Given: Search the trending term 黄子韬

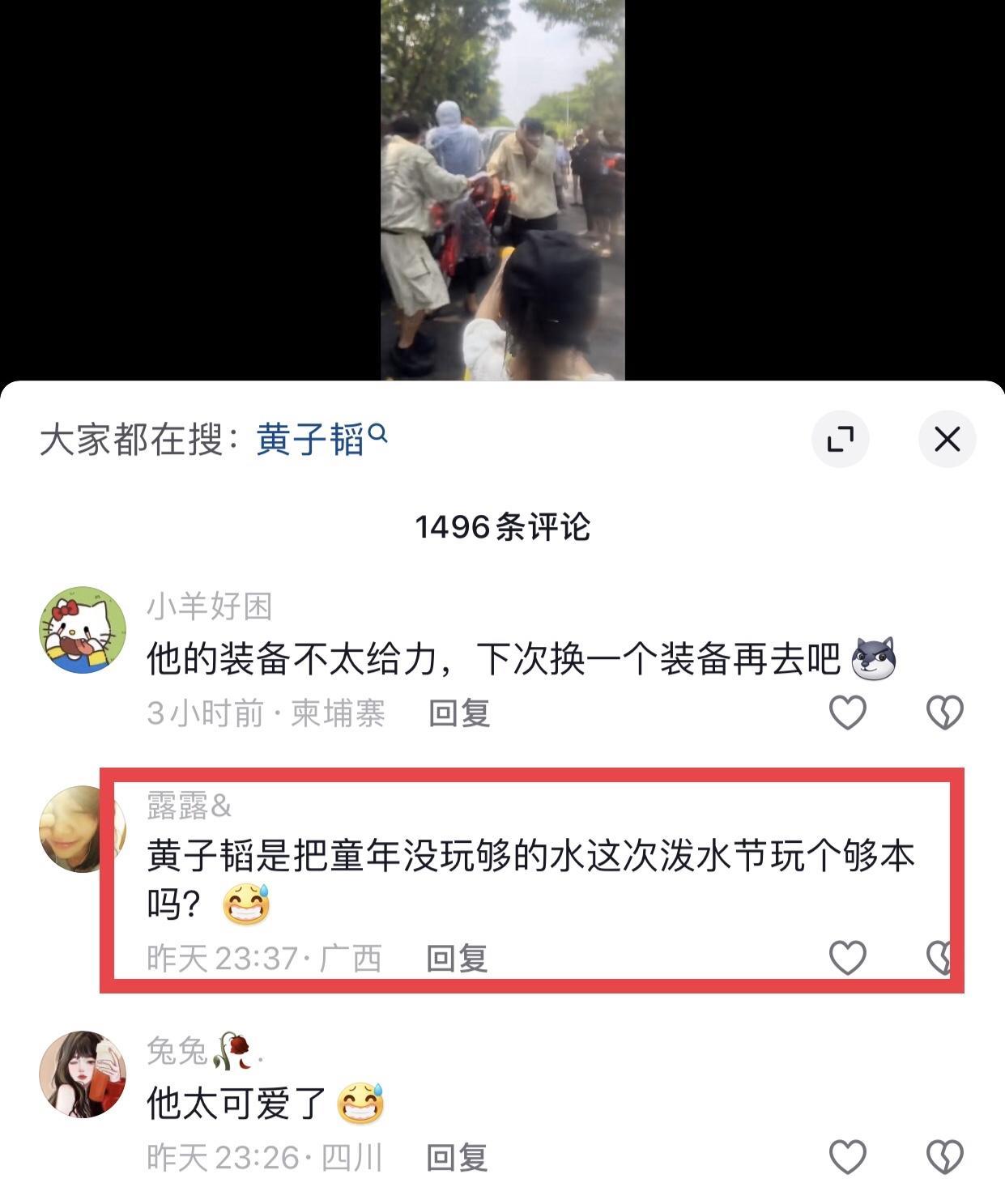Looking at the screenshot, I should pyautogui.click(x=321, y=440).
